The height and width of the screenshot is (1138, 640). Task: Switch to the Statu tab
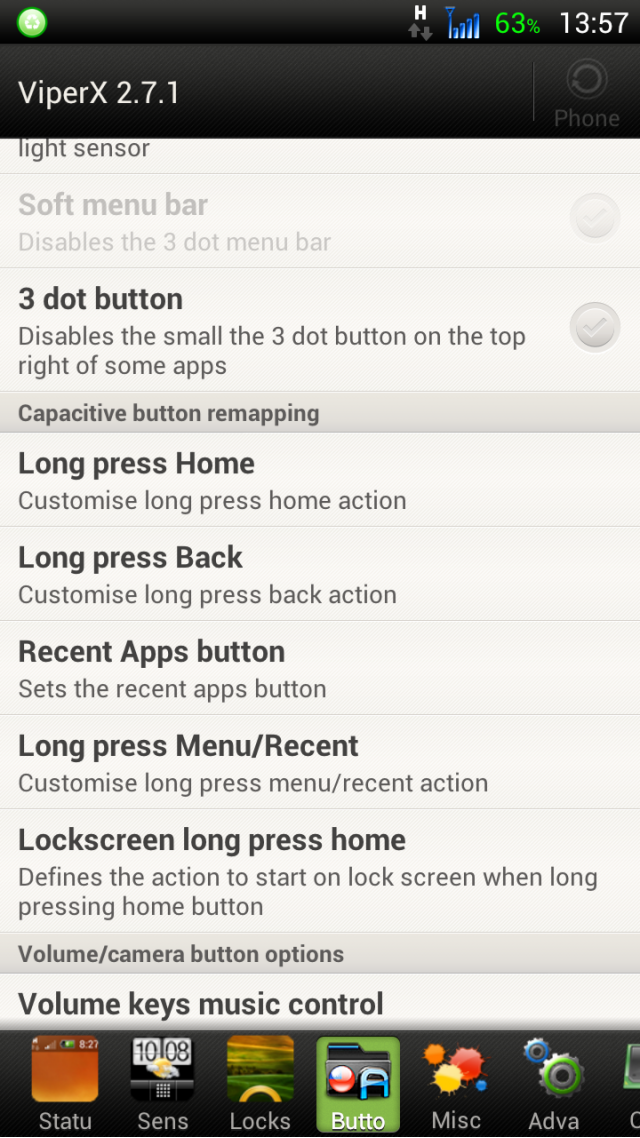click(x=65, y=1085)
